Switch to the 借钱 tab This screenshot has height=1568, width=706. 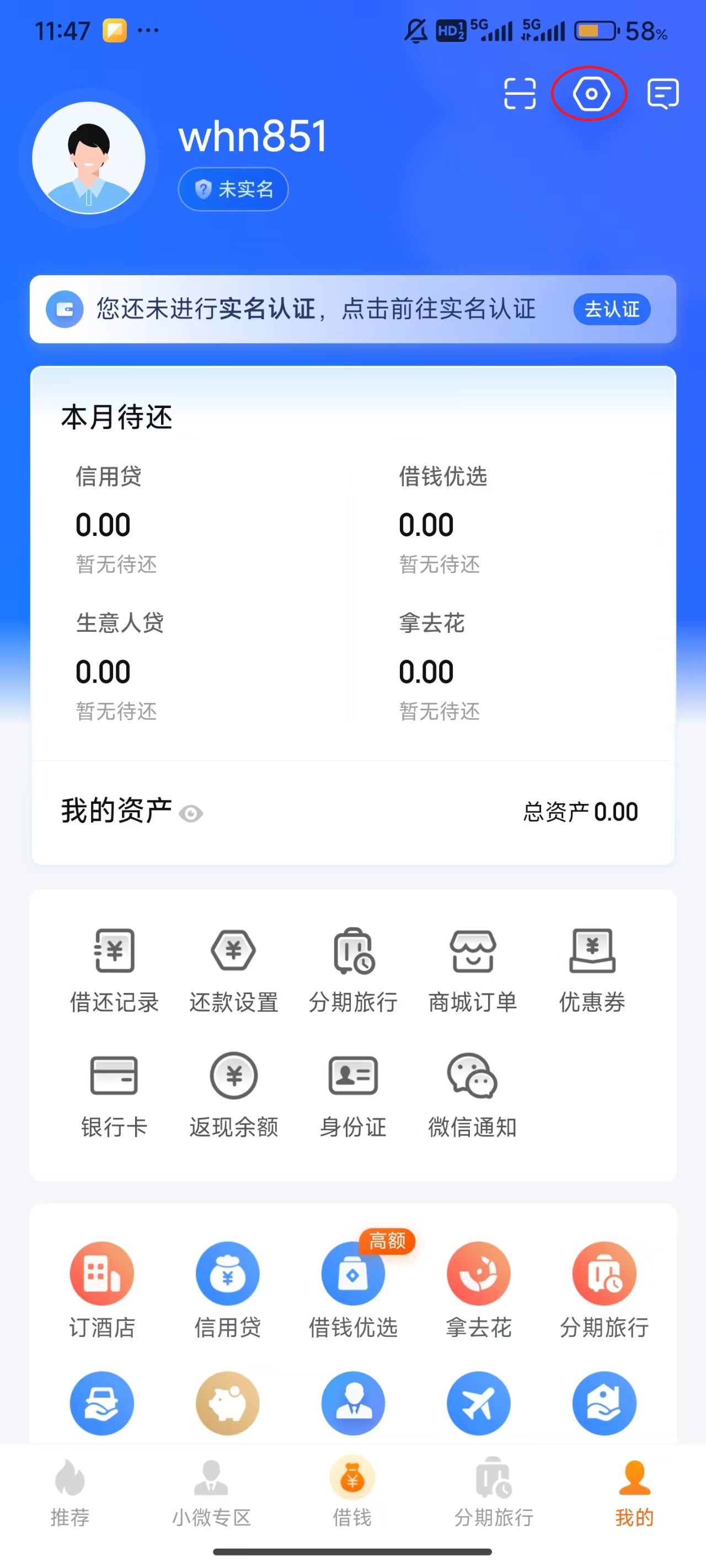[352, 1492]
